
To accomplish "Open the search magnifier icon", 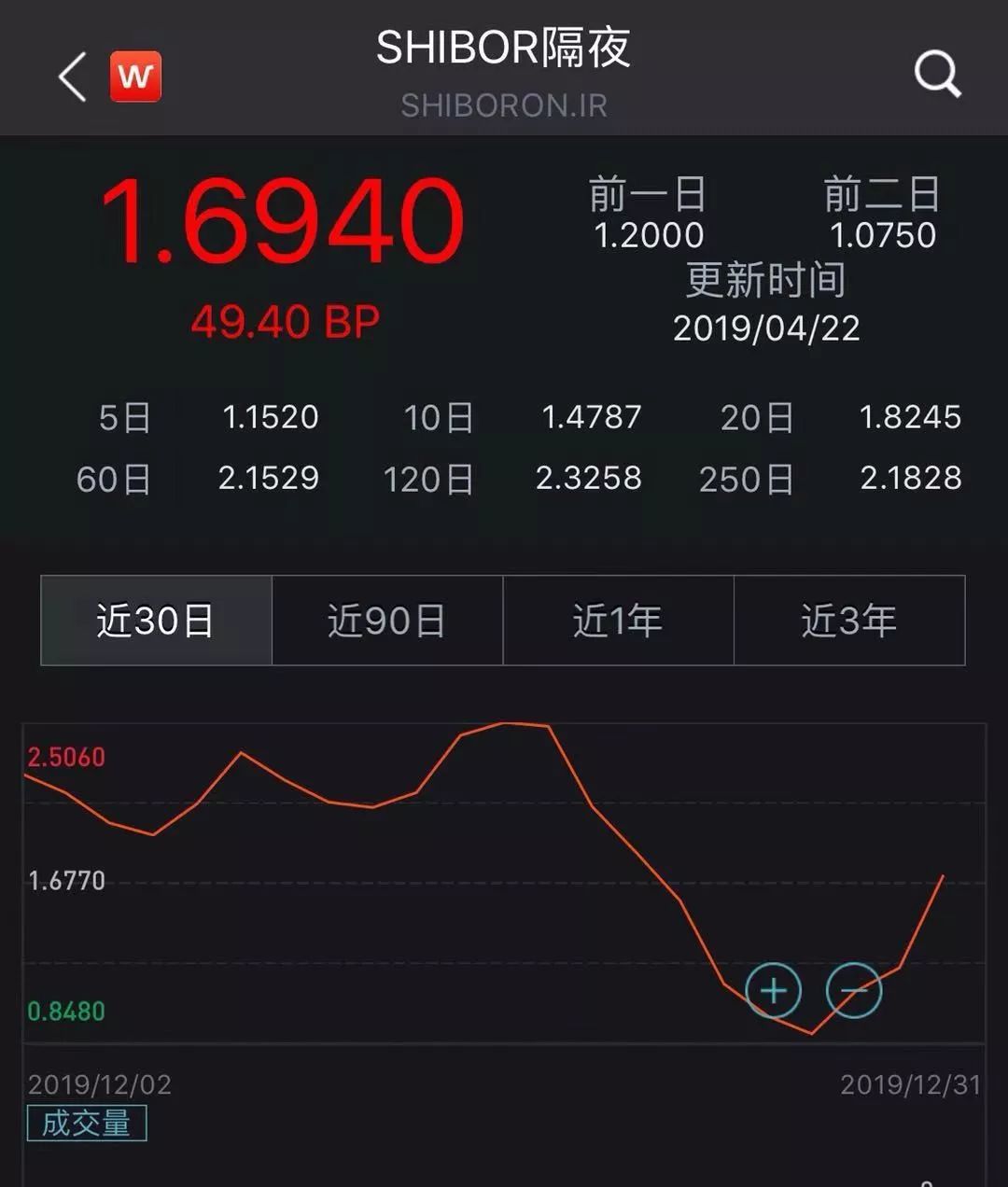I will point(936,75).
